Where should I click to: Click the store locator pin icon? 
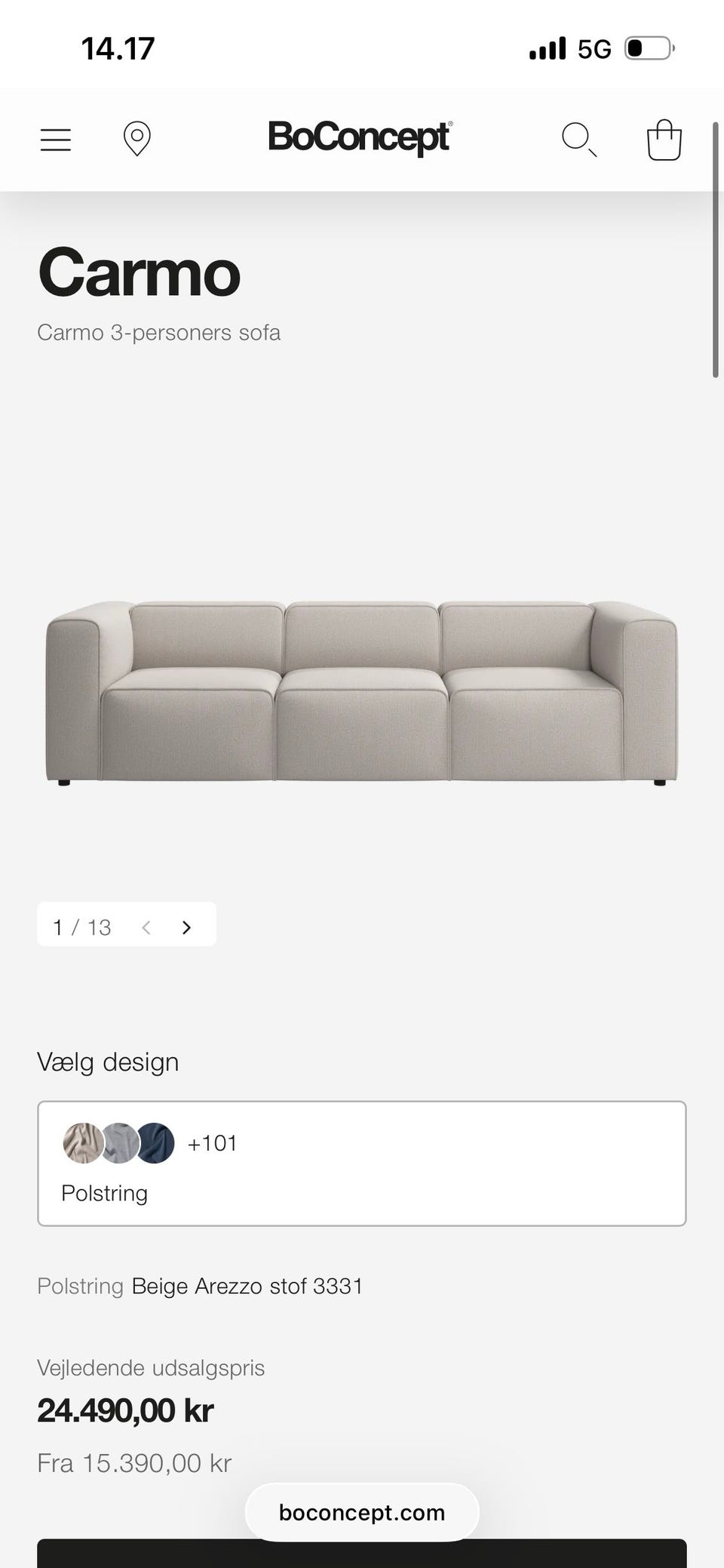(x=137, y=140)
